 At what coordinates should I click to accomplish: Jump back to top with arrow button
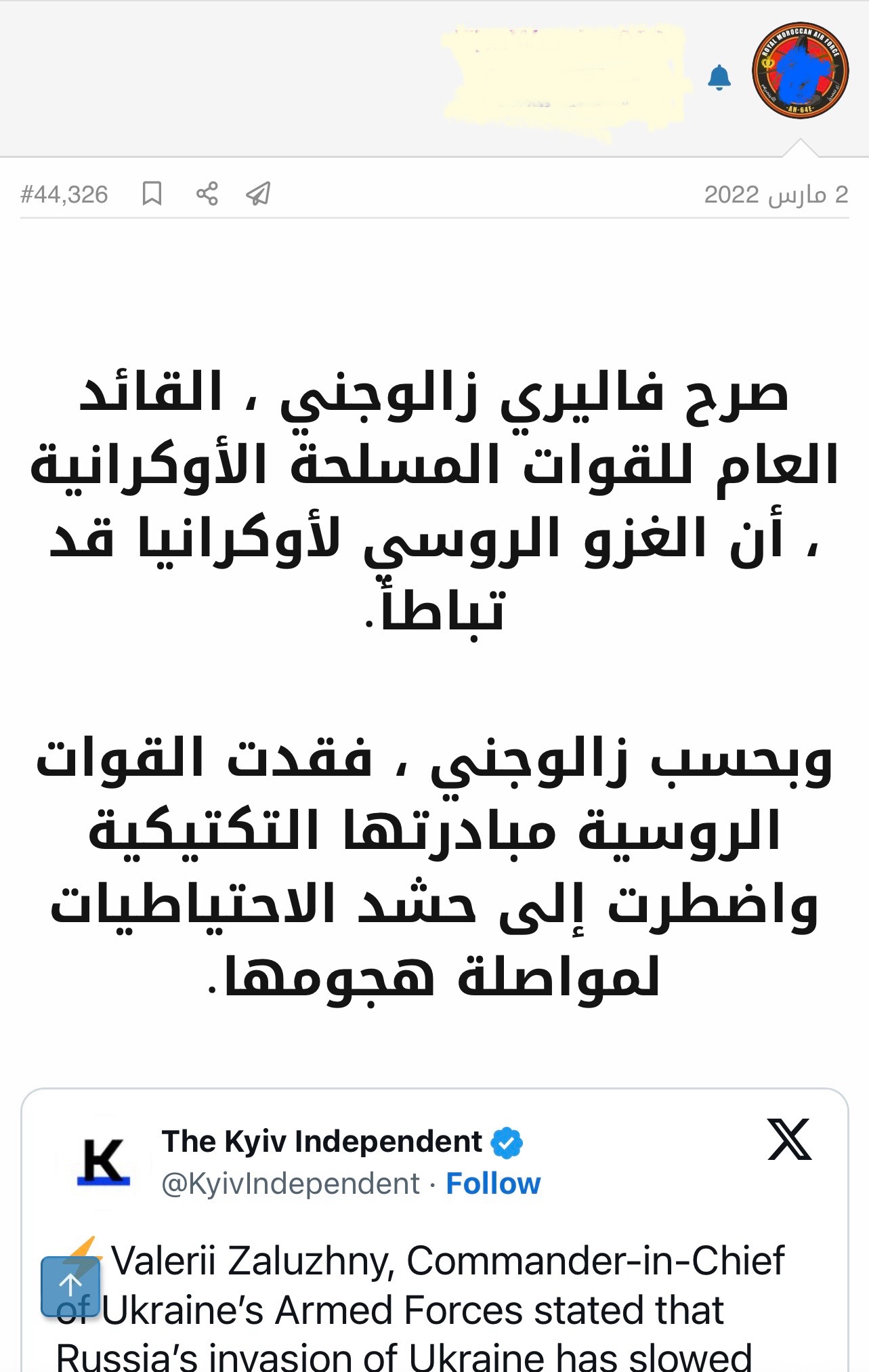click(70, 1286)
